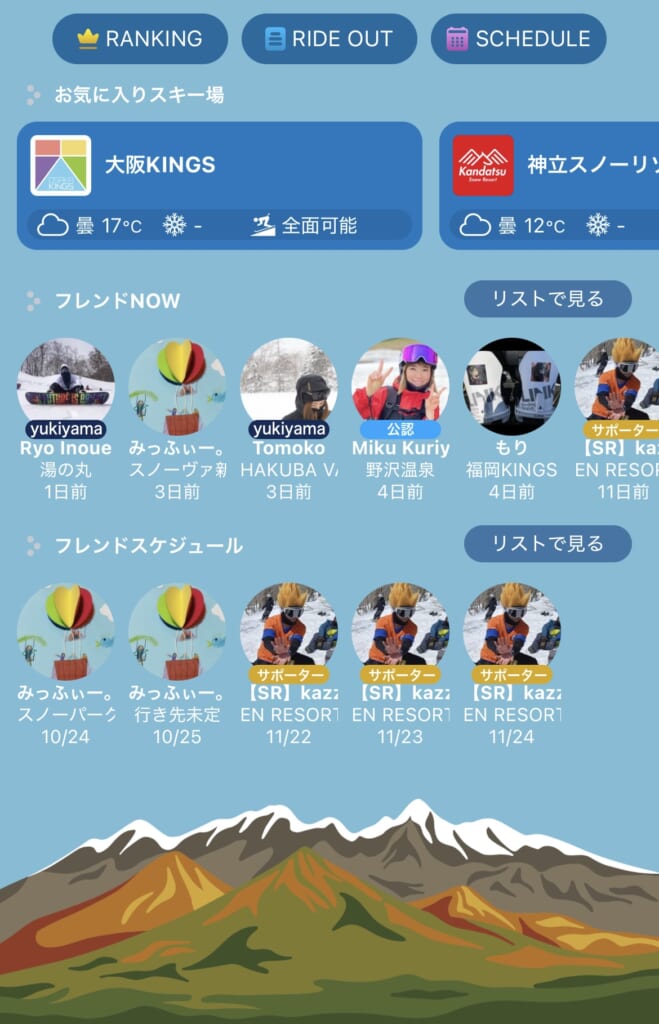659x1024 pixels.
Task: Open the RANKING page
Action: coord(140,39)
